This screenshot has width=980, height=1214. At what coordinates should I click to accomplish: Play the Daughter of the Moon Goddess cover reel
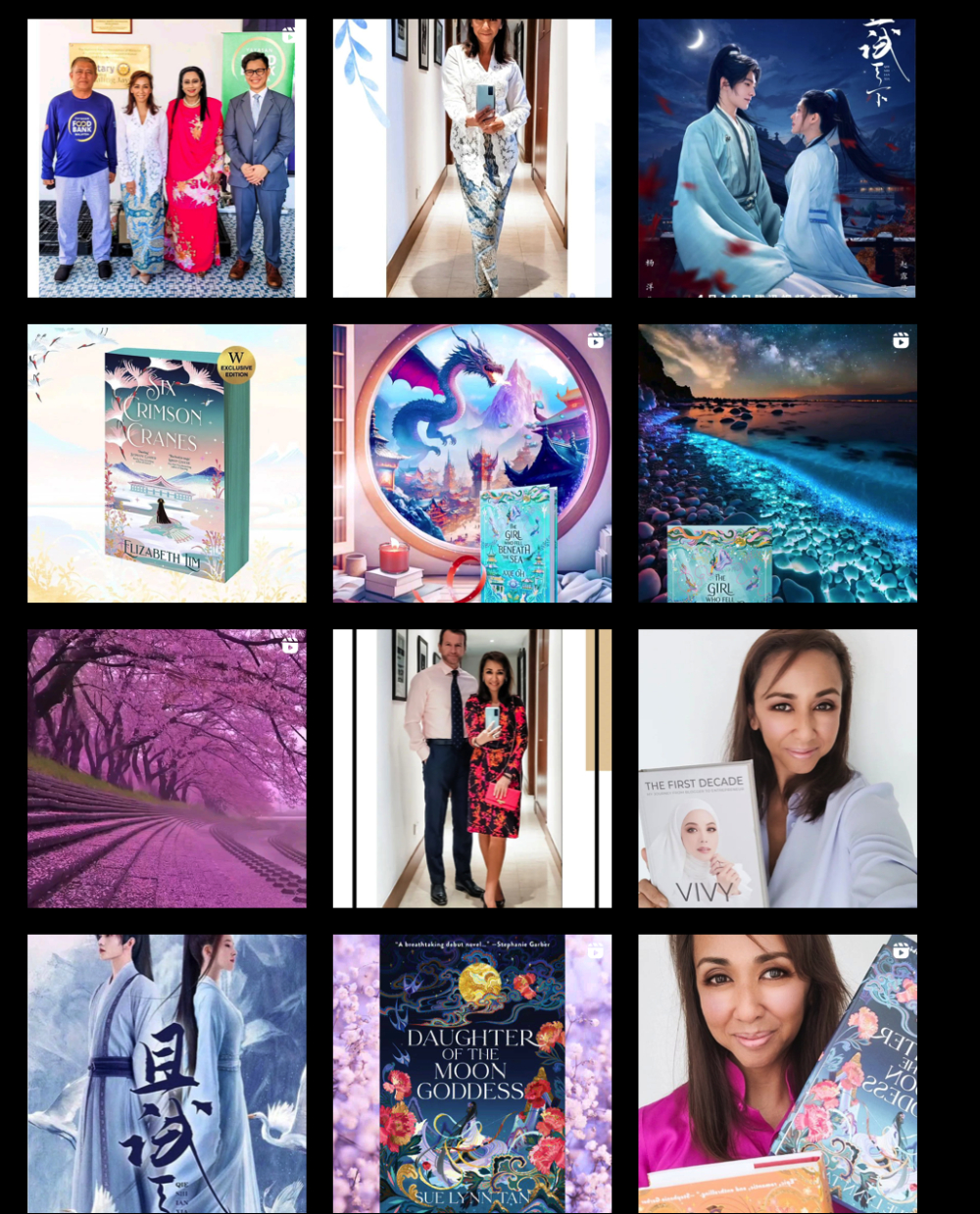pyautogui.click(x=472, y=1073)
